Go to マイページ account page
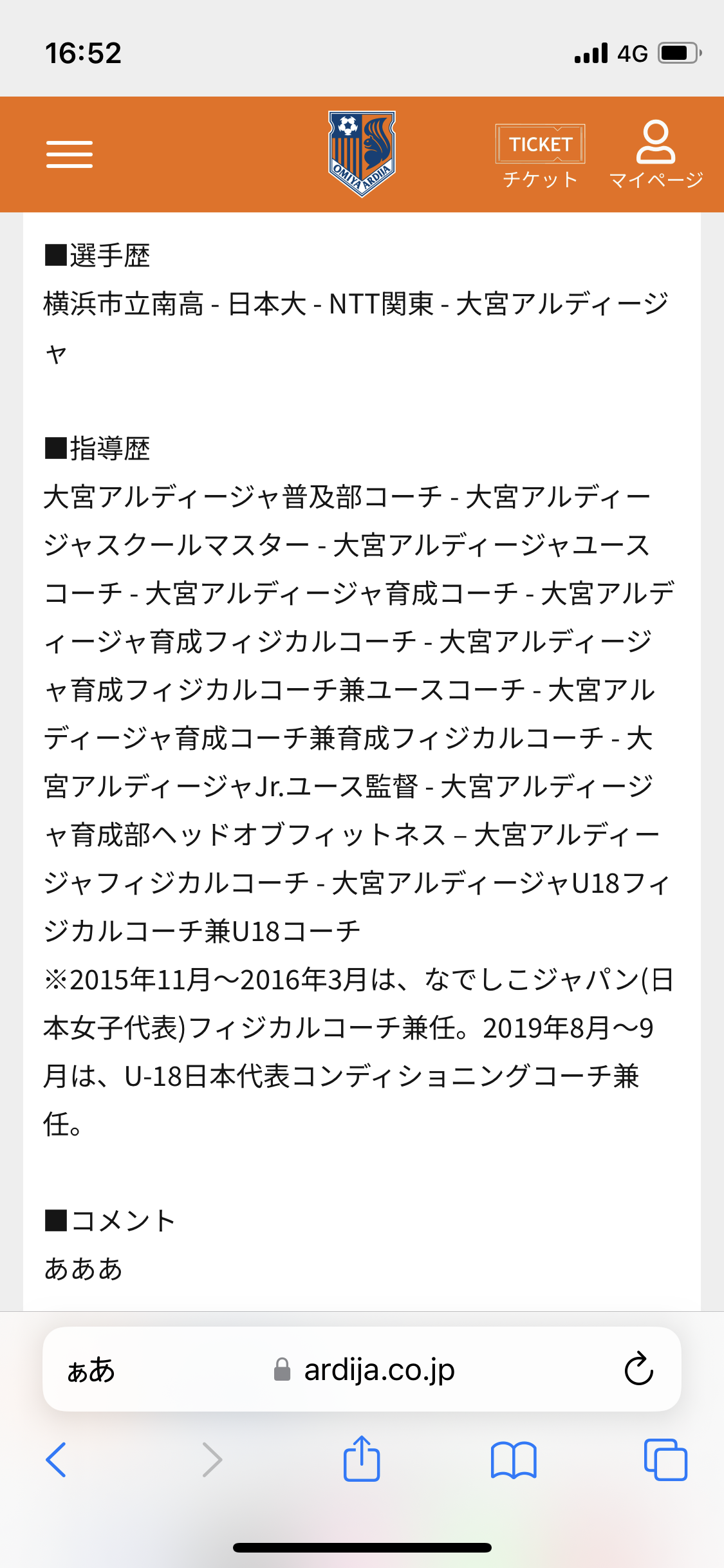Screen dimensions: 724x1568 656,154
